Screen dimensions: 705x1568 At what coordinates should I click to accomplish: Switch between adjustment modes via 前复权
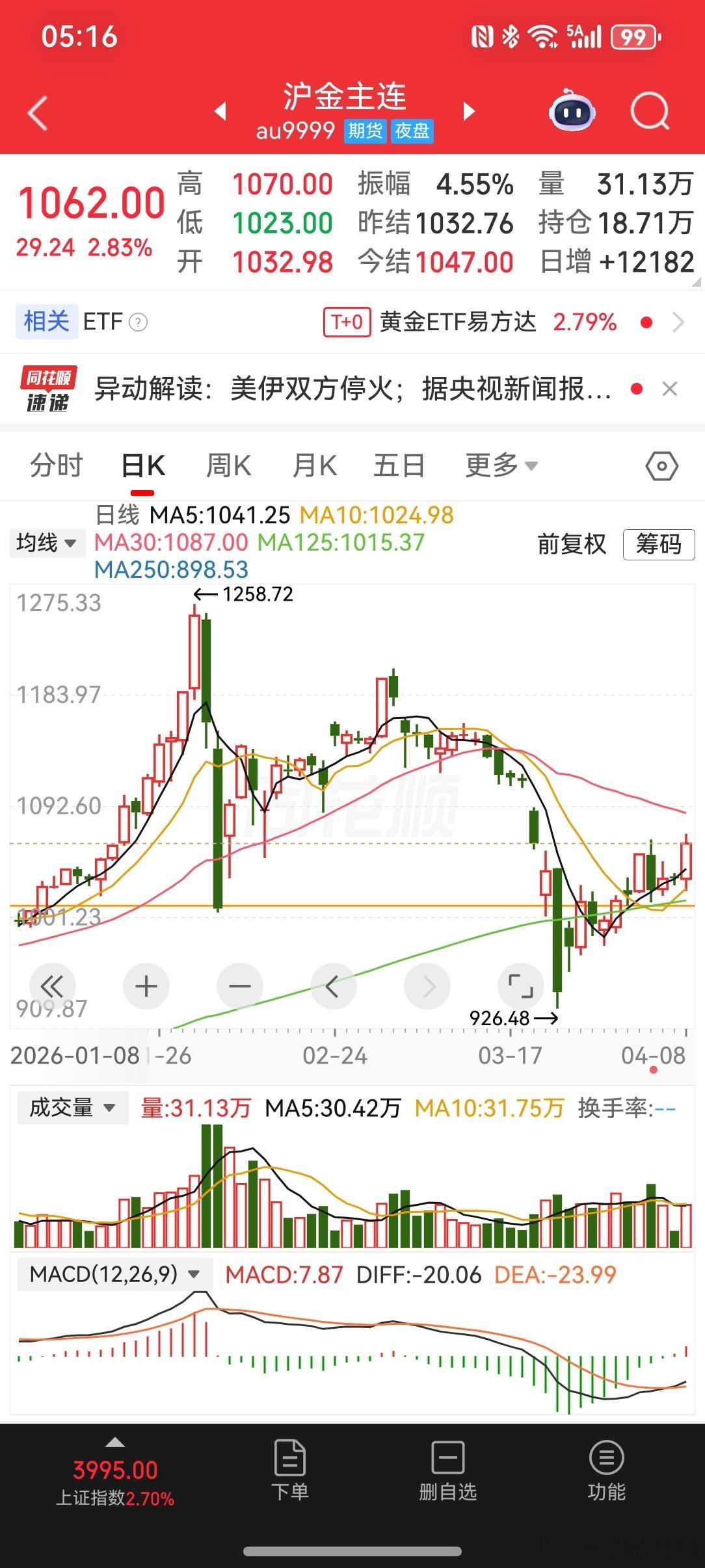tap(570, 545)
